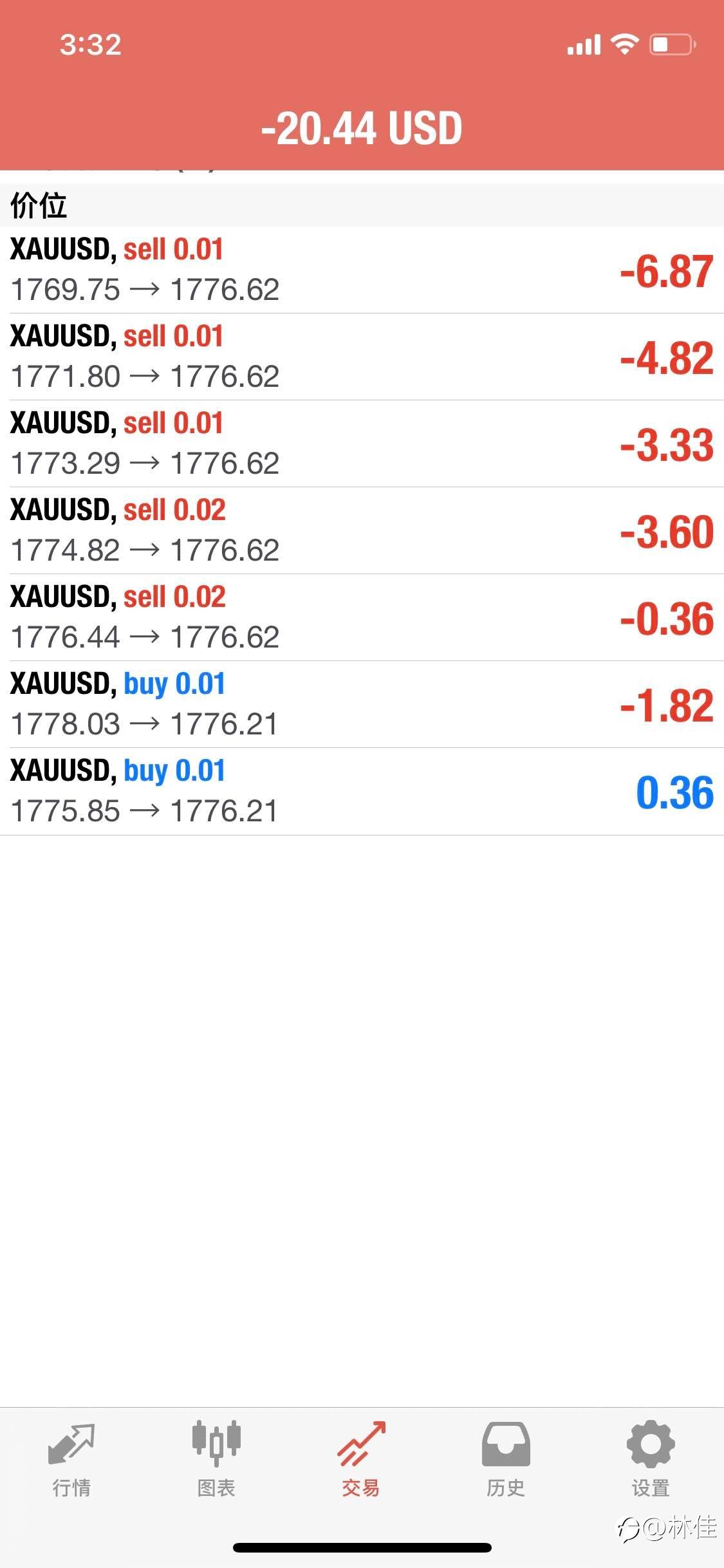Select the buy position with 0.36 profit

[x=362, y=791]
